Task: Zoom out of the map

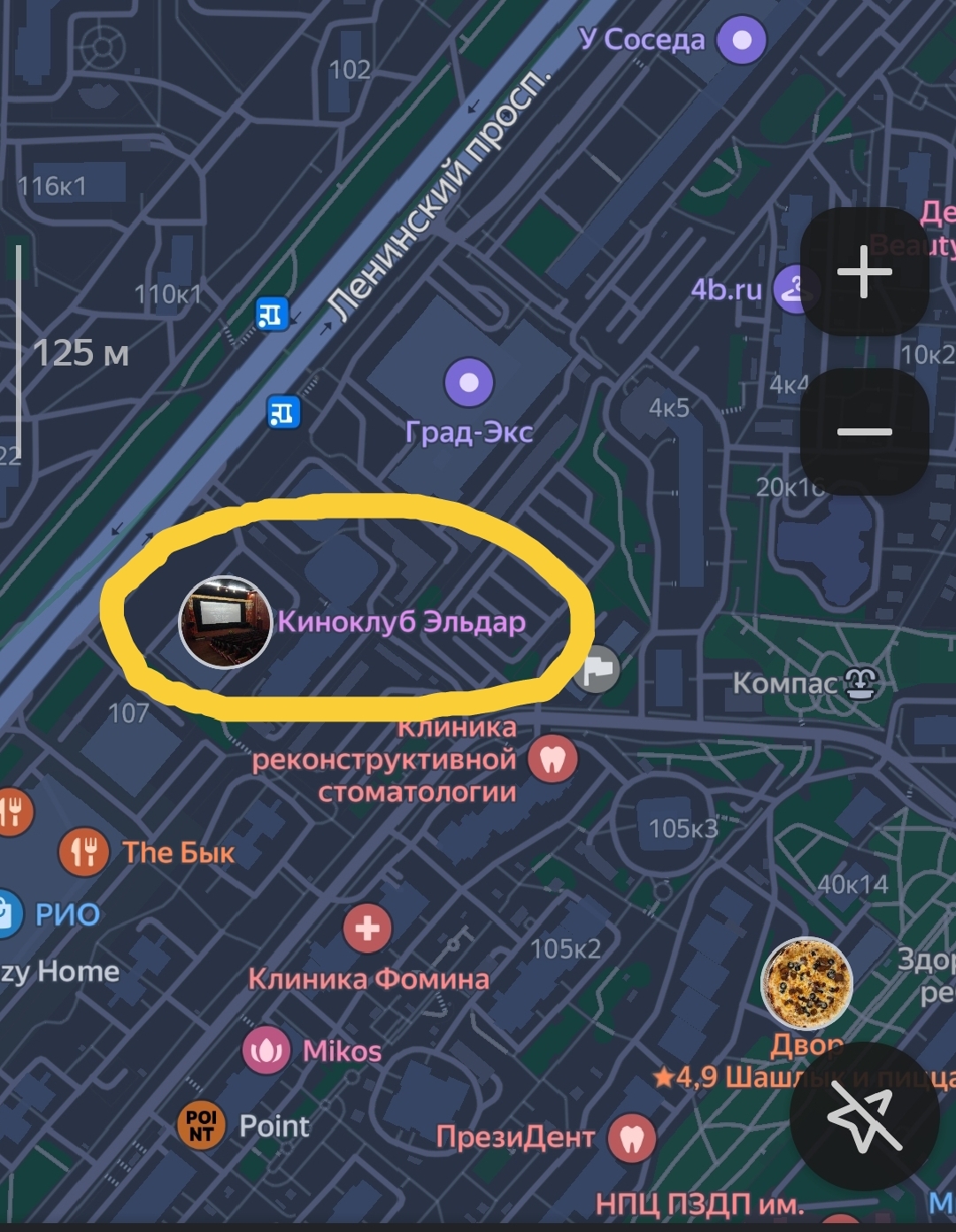Action: [864, 432]
